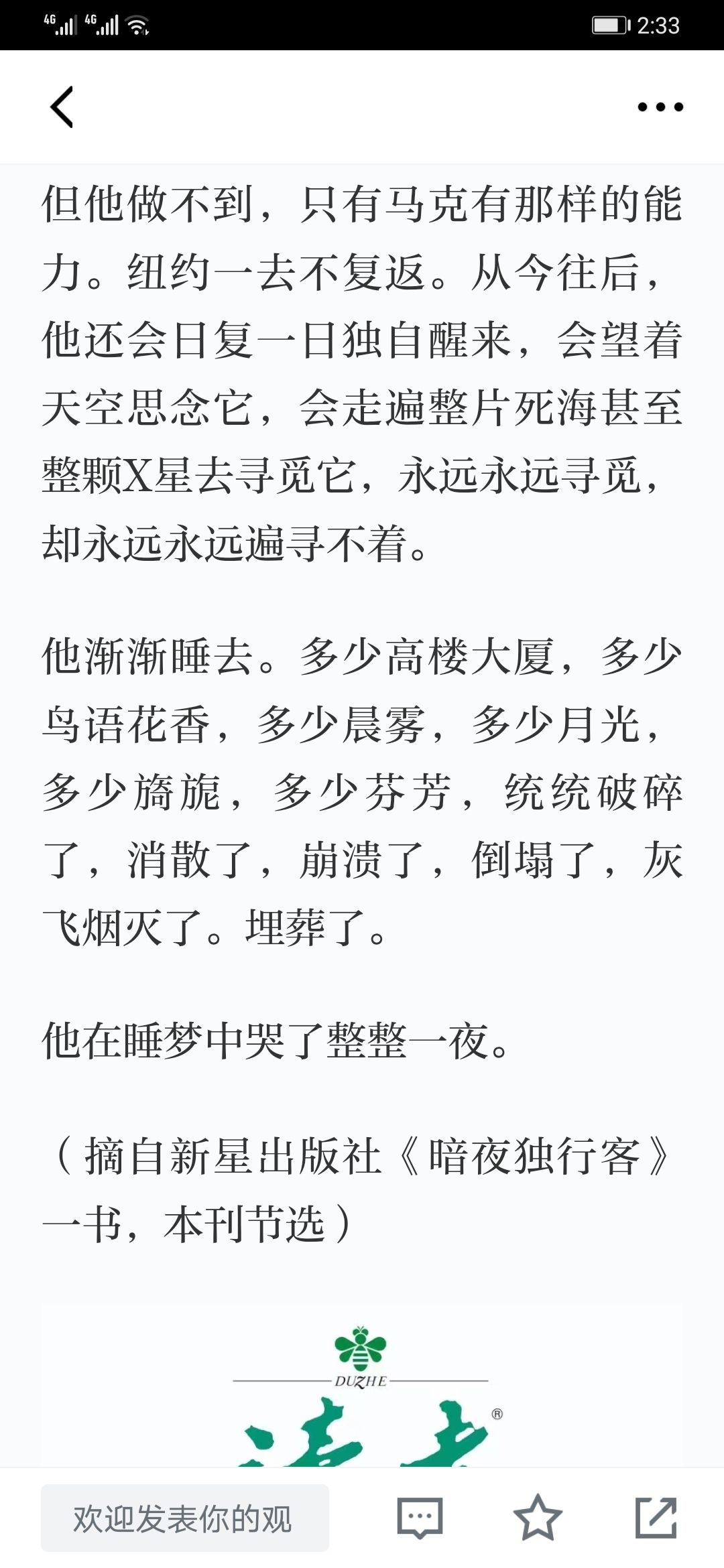Tap the comment box labeled 欢迎发表你的观
This screenshot has width=724, height=1568.
185,1518
